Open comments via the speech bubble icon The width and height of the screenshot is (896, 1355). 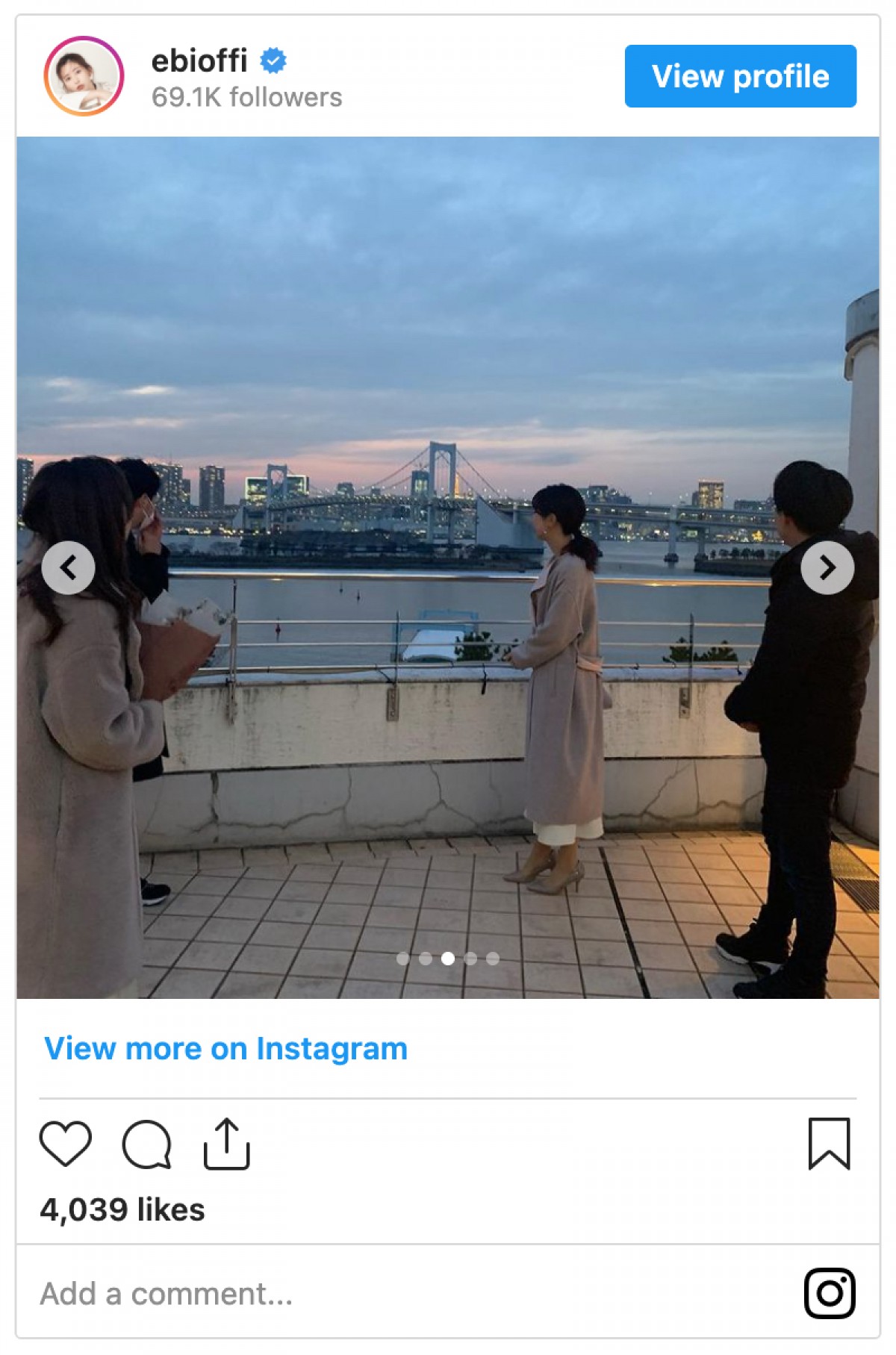146,1143
